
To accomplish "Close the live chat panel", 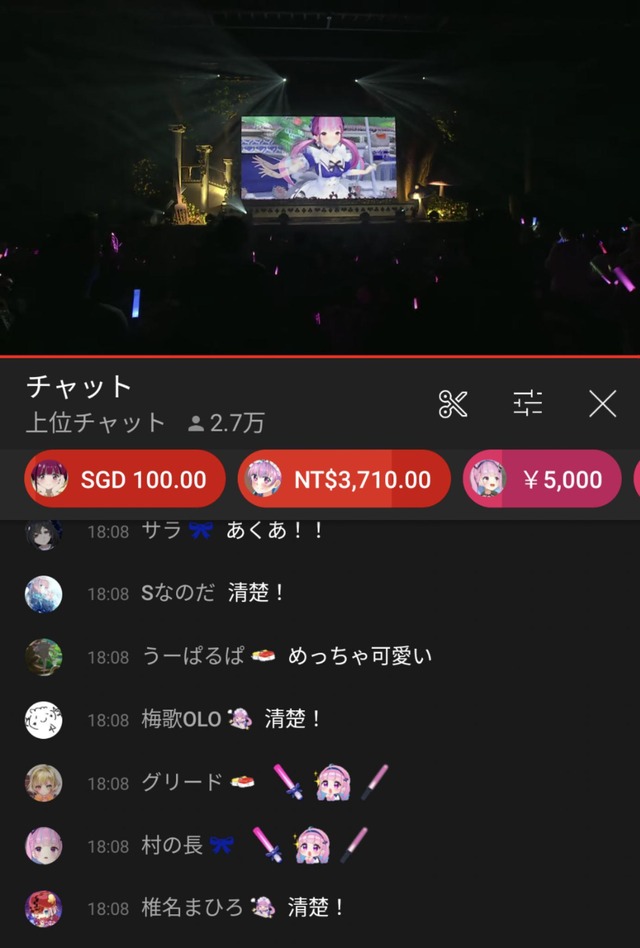I will coord(602,404).
